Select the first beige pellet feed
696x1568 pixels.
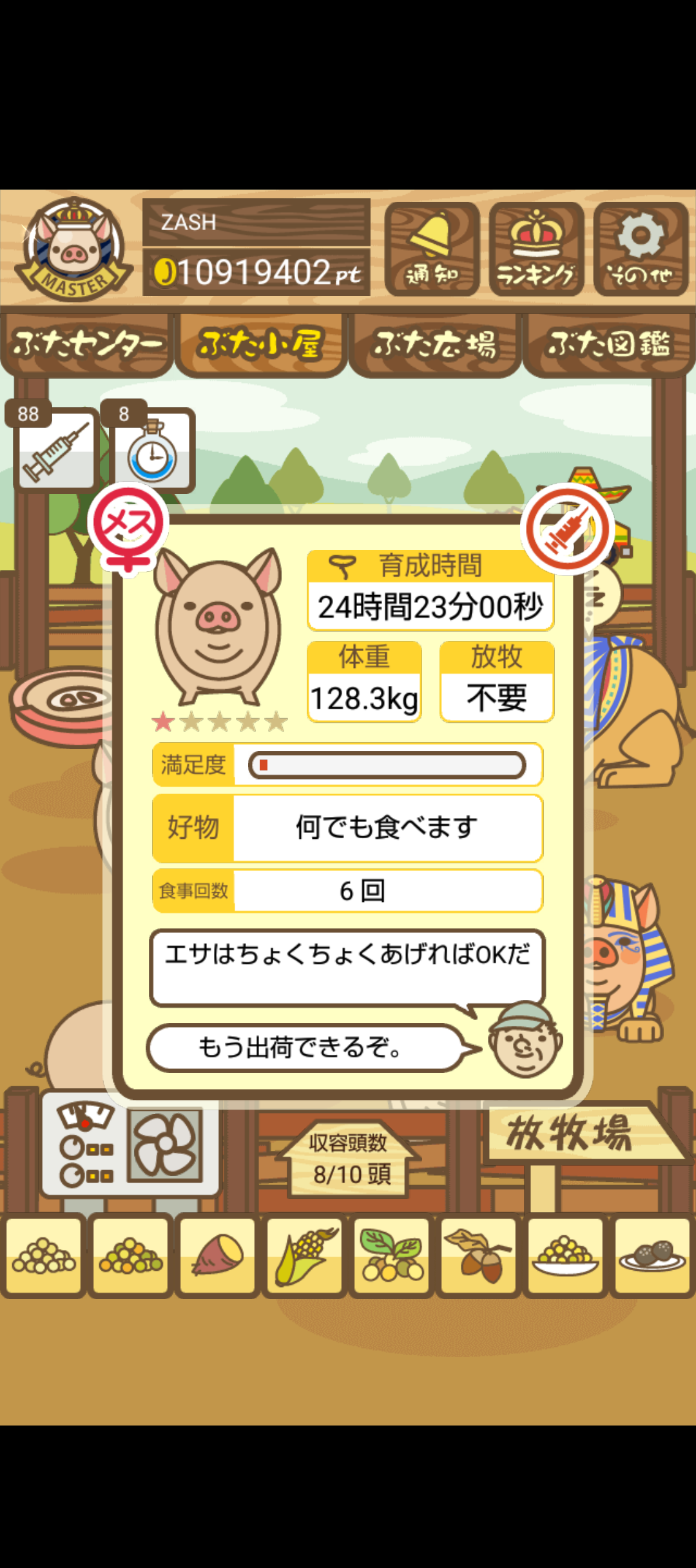(44, 1256)
